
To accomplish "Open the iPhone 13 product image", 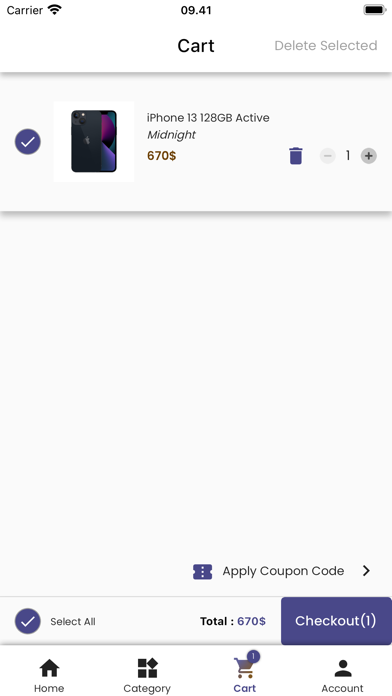I will [94, 142].
